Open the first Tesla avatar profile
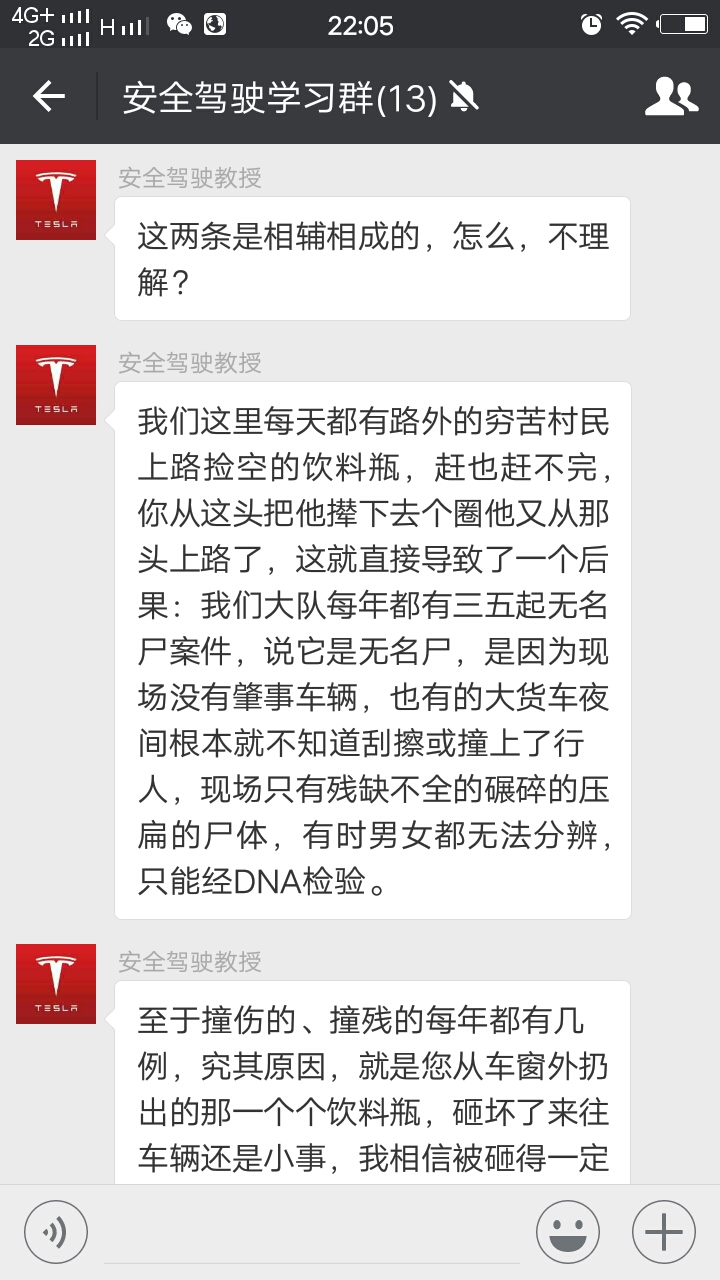Viewport: 720px width, 1280px height. pyautogui.click(x=55, y=199)
